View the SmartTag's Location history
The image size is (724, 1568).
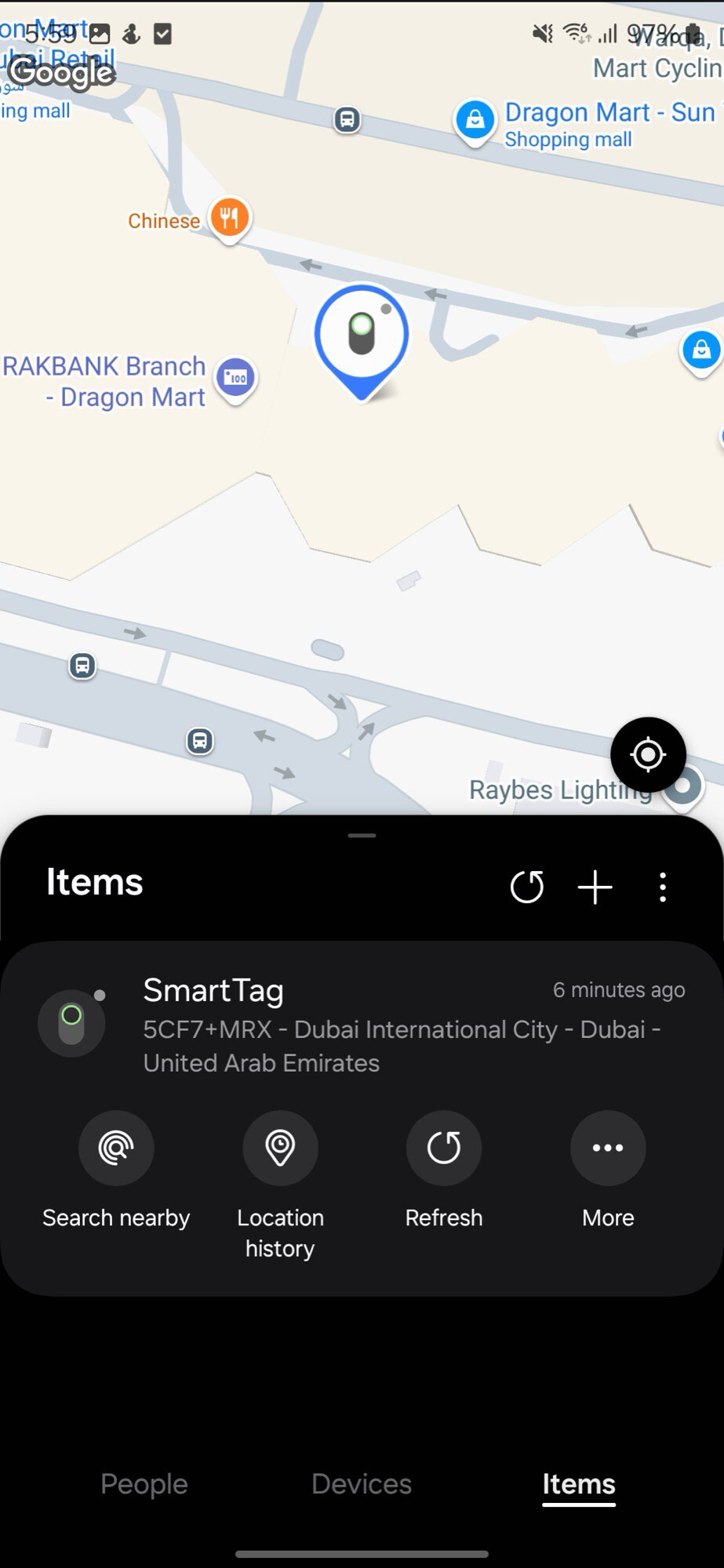pyautogui.click(x=280, y=1148)
